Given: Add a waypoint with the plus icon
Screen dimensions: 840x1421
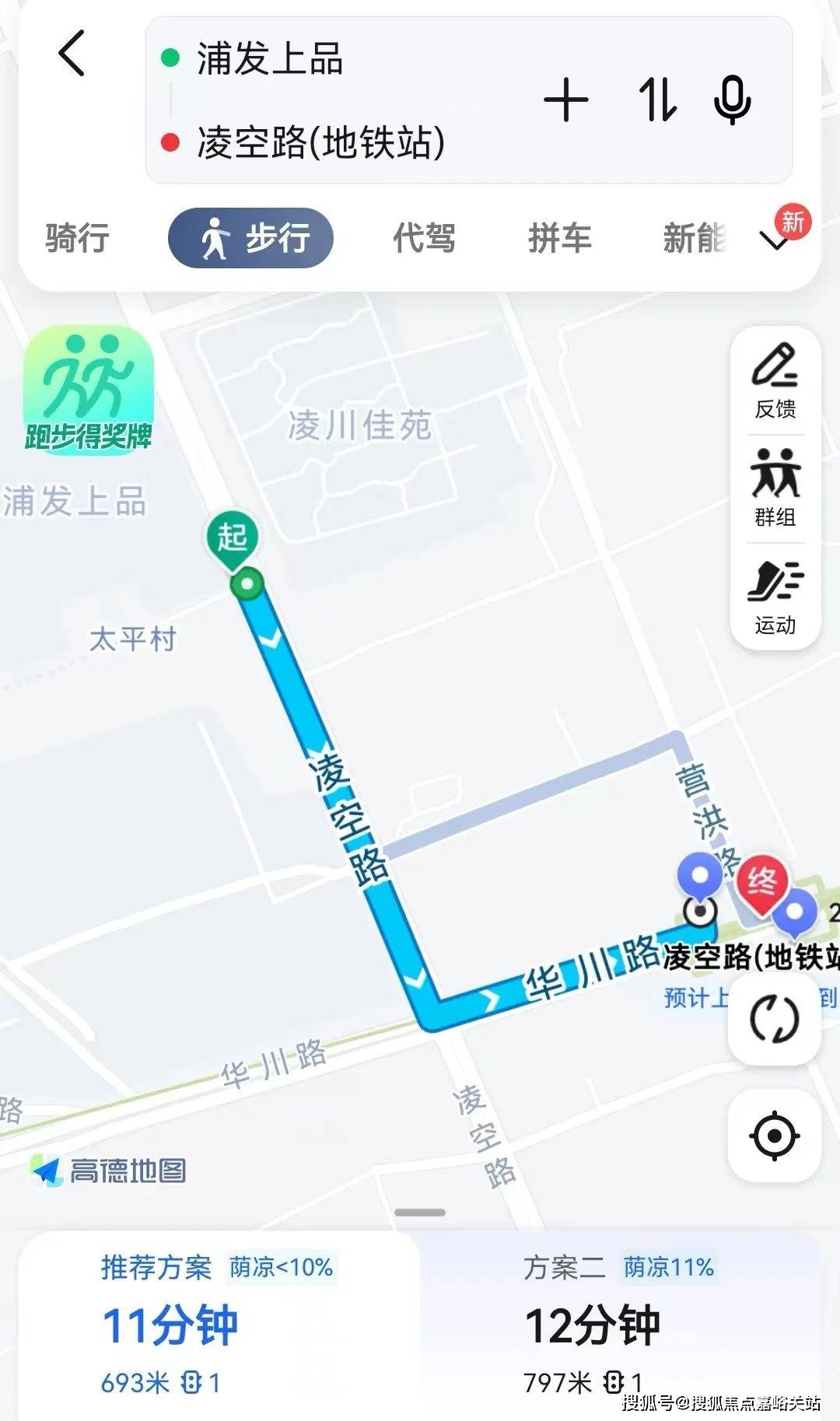Looking at the screenshot, I should [565, 100].
